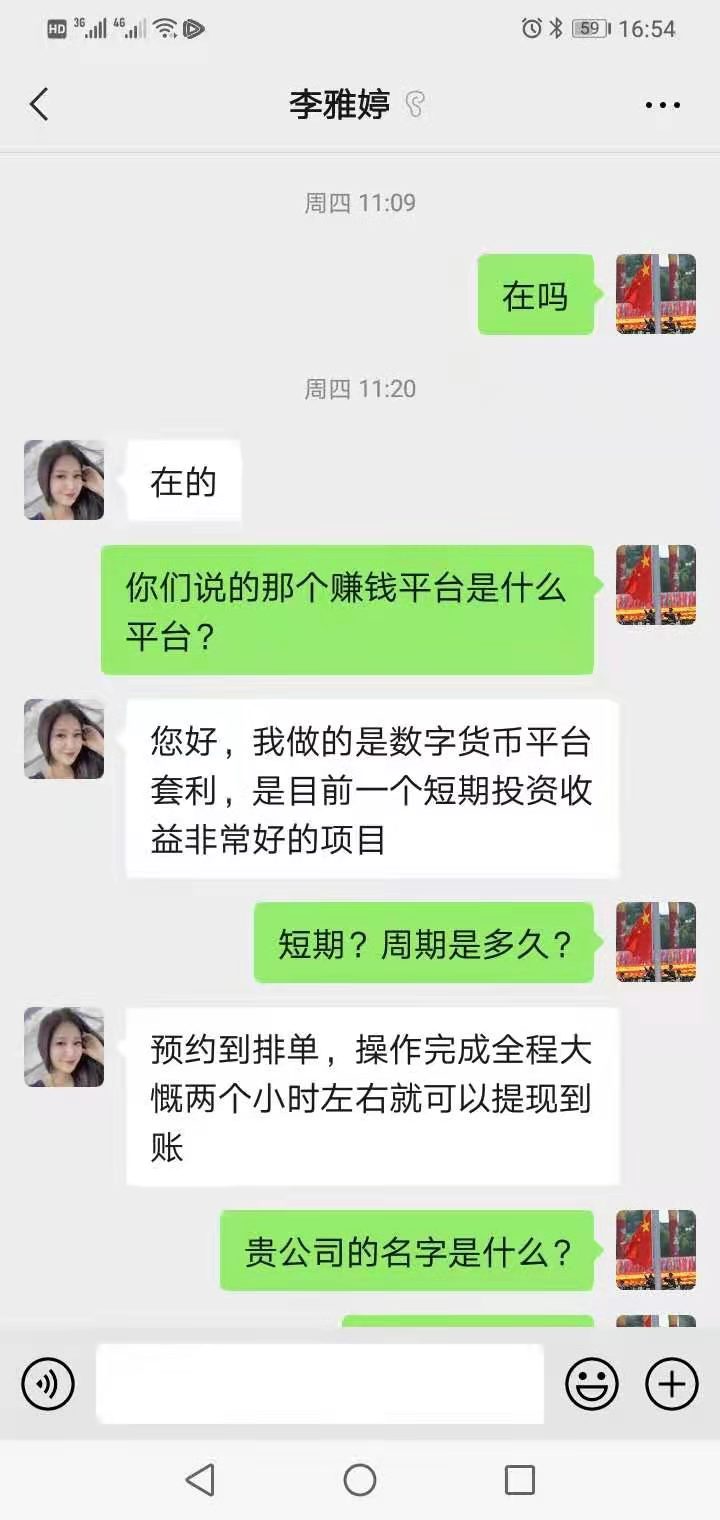Open the chat info overflow menu

click(662, 105)
